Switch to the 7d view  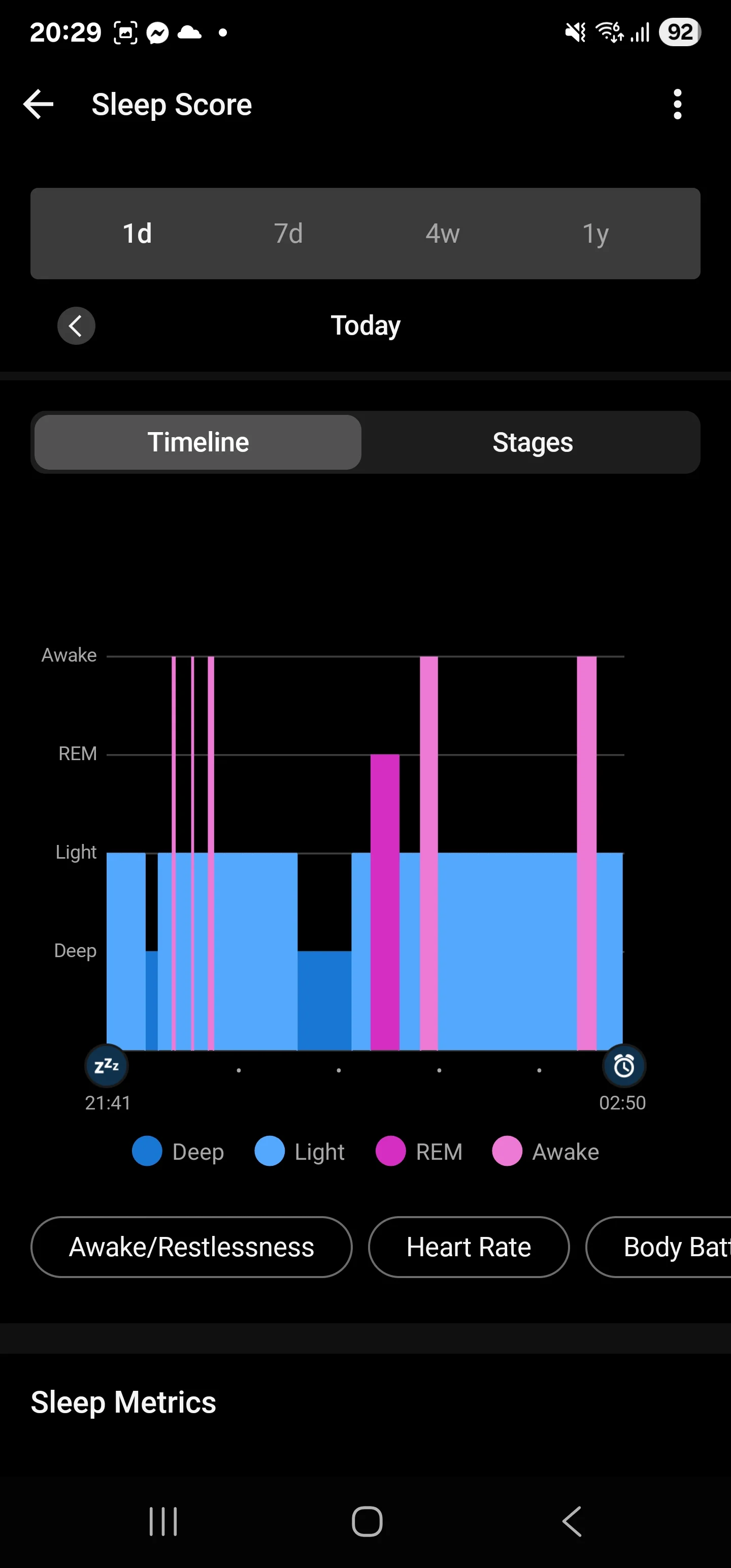coord(288,233)
